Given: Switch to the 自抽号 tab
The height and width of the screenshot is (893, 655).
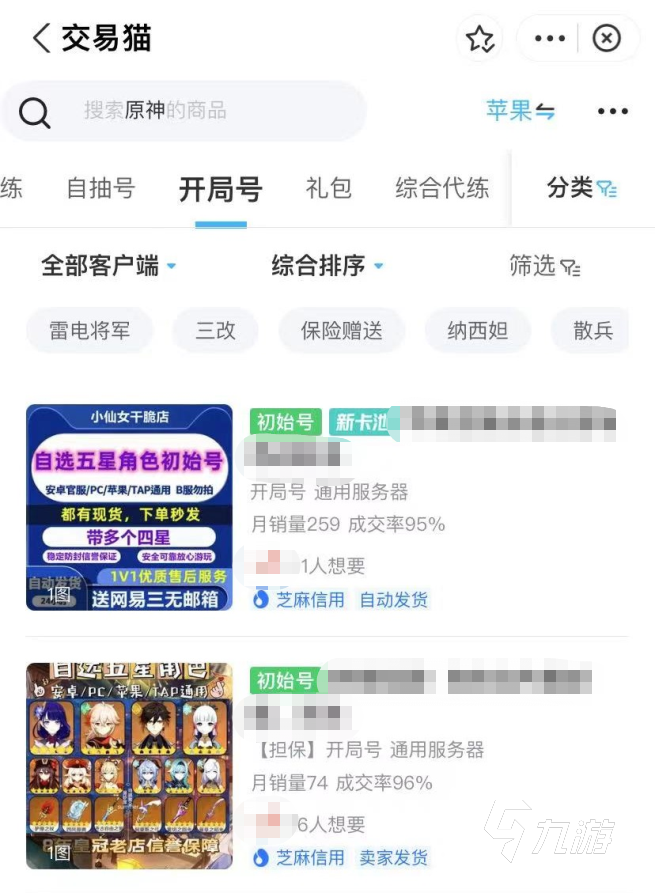Looking at the screenshot, I should tap(100, 188).
